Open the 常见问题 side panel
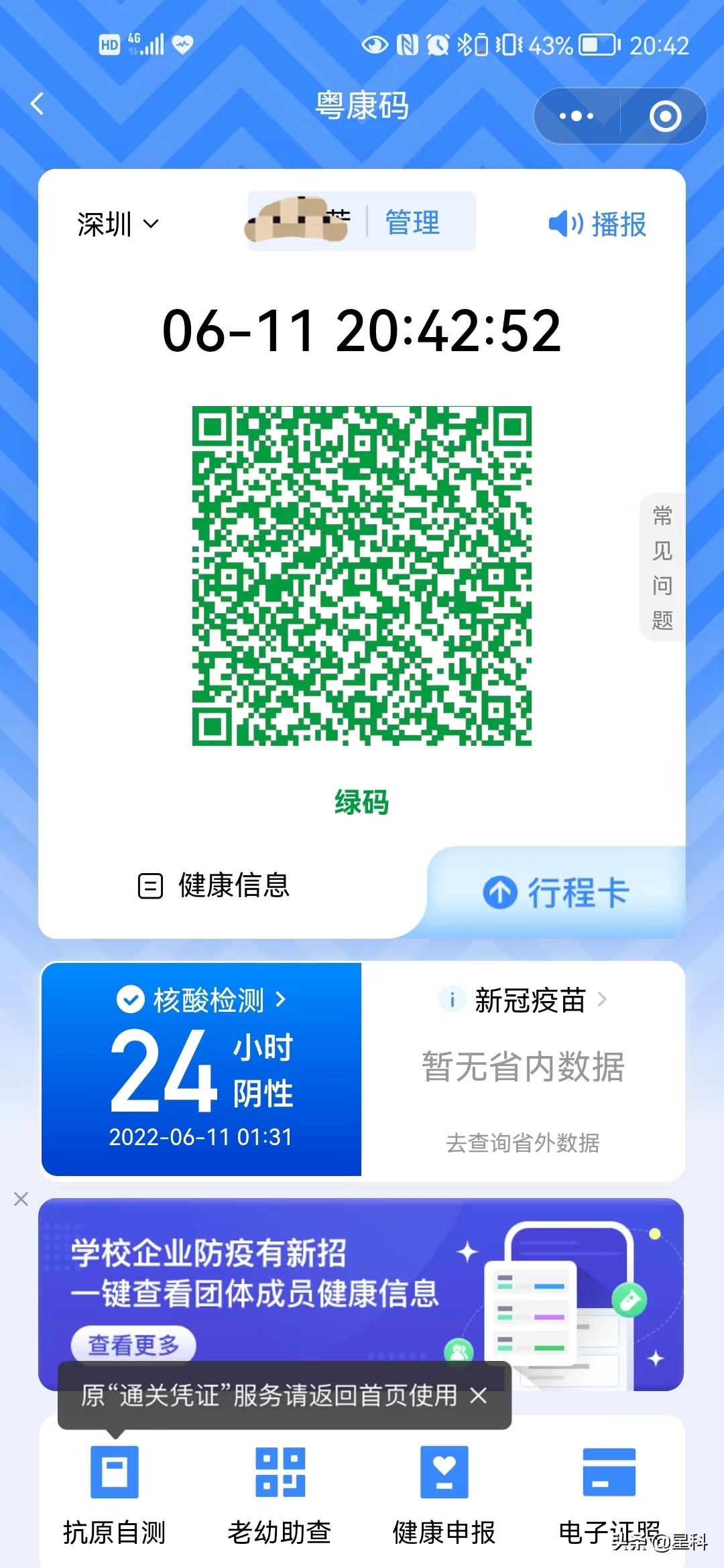This screenshot has width=724, height=1568. pyautogui.click(x=662, y=568)
